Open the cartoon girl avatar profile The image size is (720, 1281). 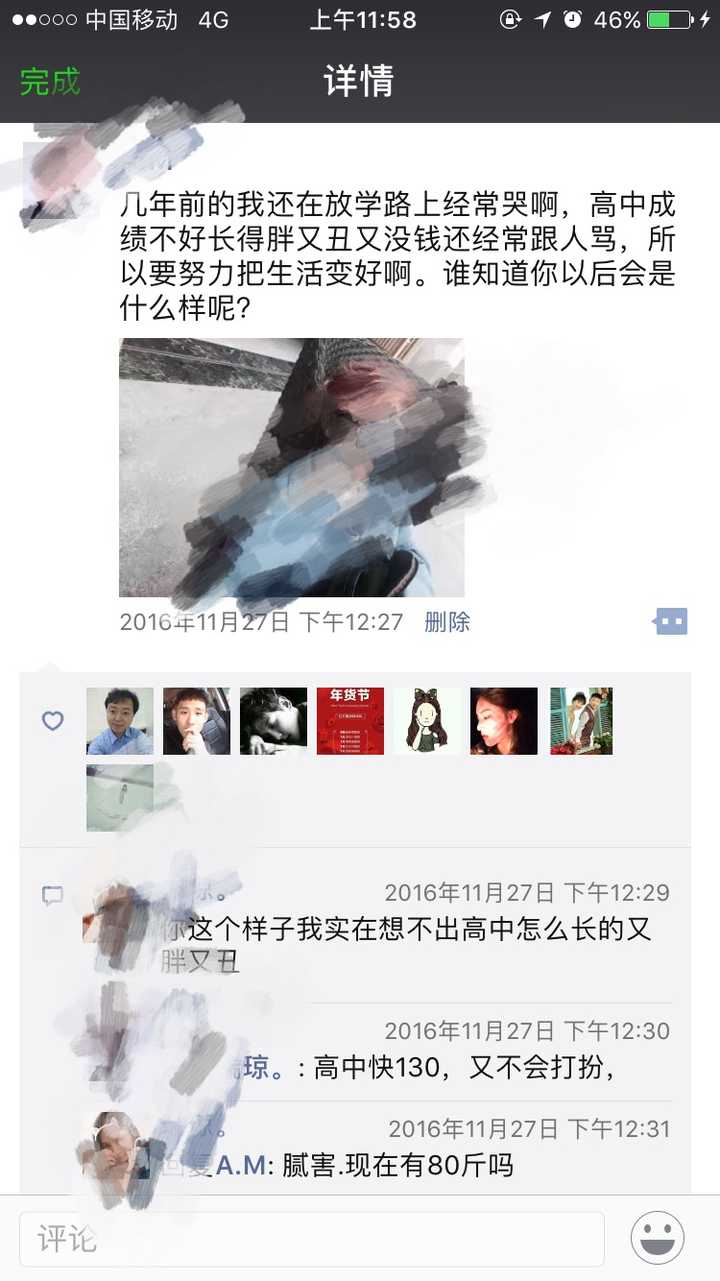pyautogui.click(x=427, y=721)
